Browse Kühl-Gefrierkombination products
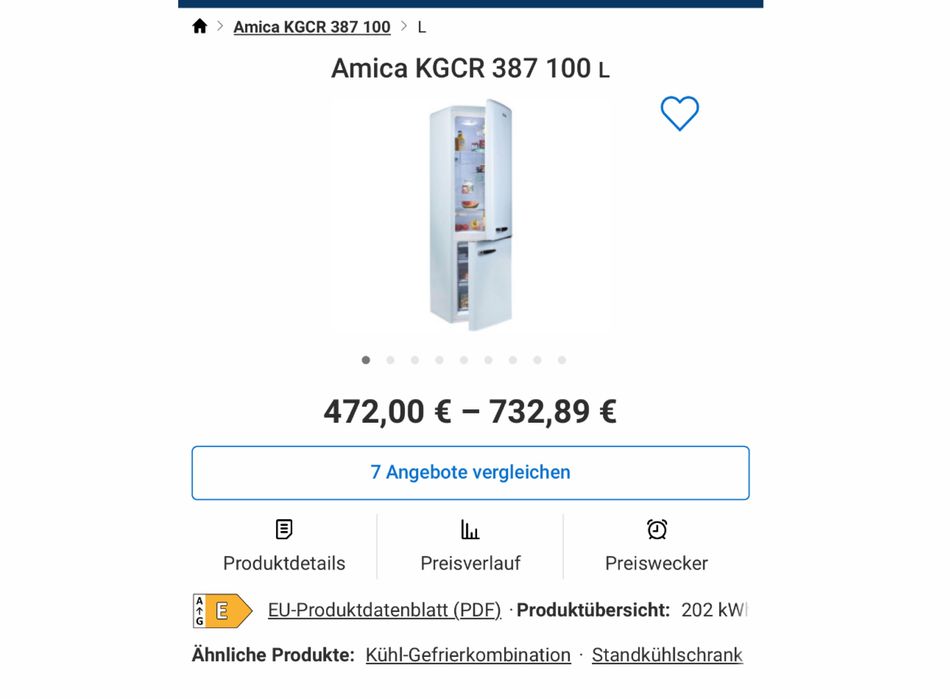Viewport: 950px width, 700px height. tap(468, 655)
